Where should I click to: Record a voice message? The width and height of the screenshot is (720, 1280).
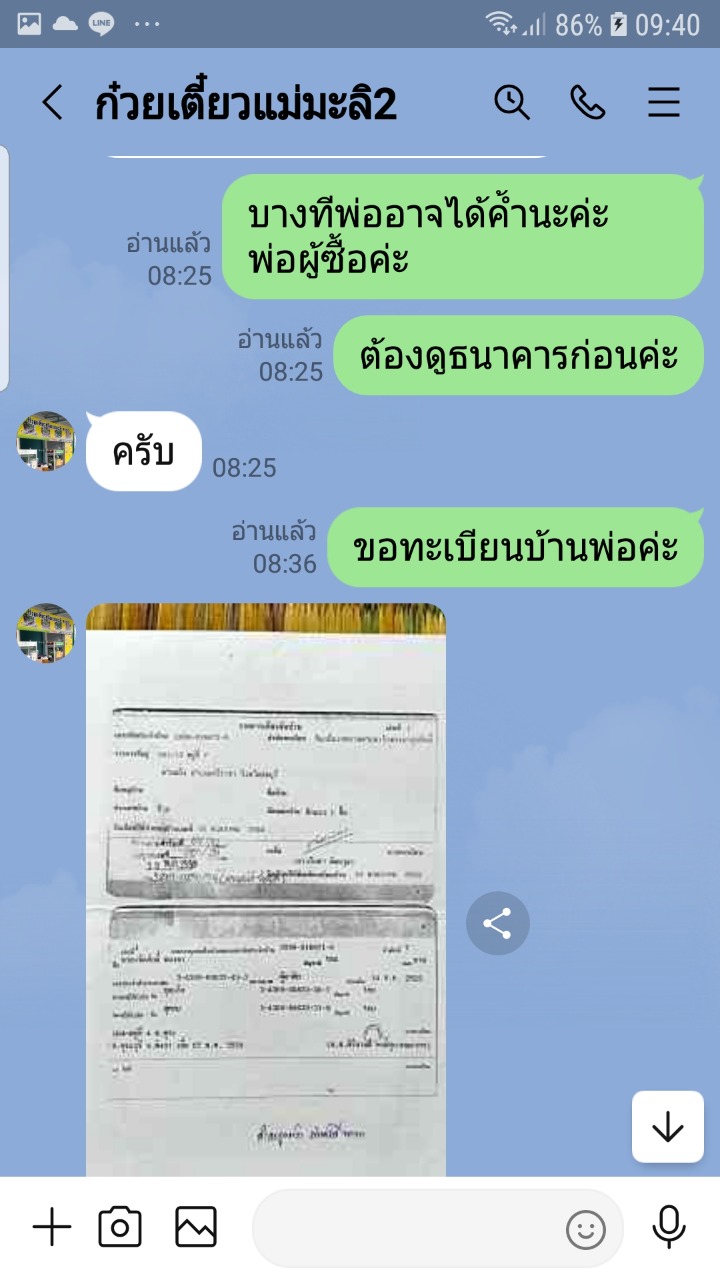(668, 1227)
